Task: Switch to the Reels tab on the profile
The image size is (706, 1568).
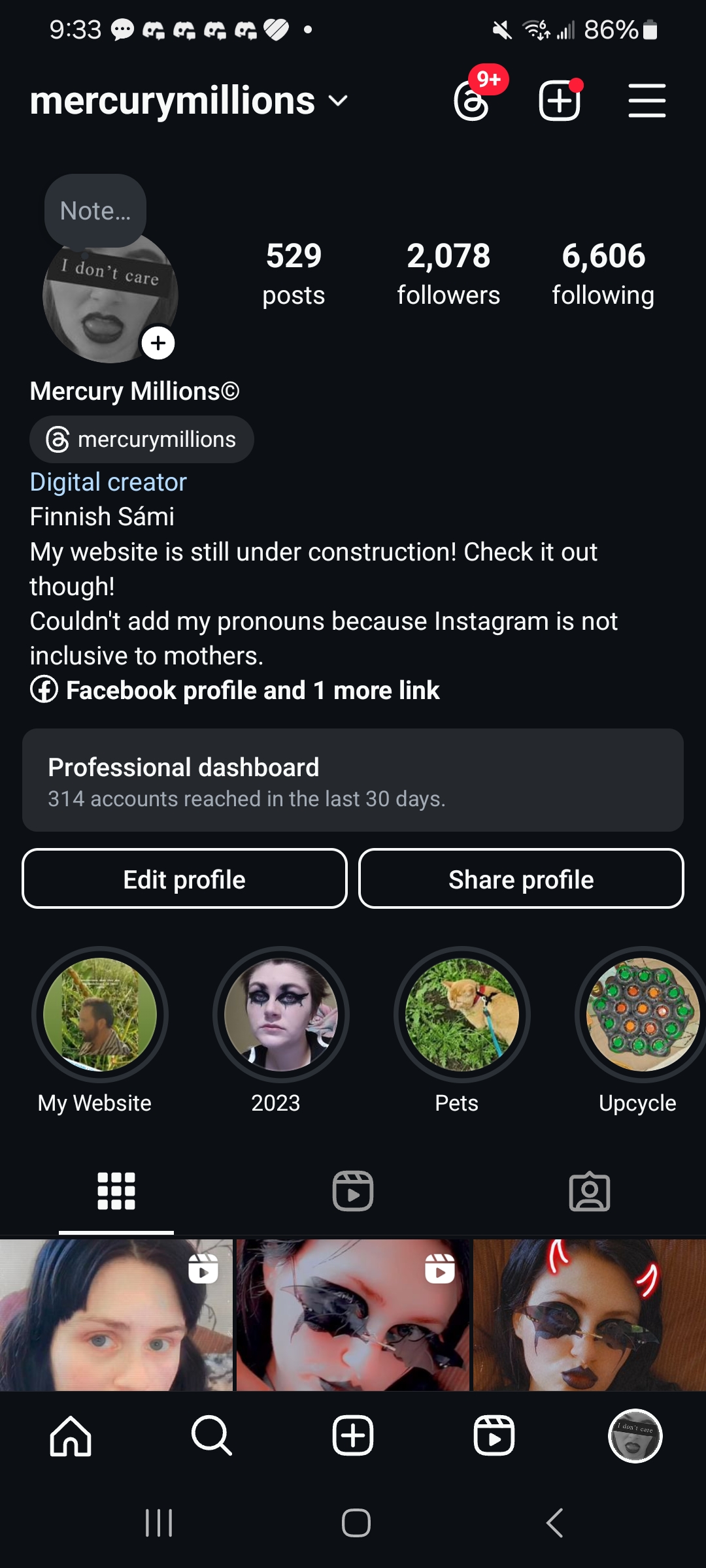Action: click(x=353, y=1191)
